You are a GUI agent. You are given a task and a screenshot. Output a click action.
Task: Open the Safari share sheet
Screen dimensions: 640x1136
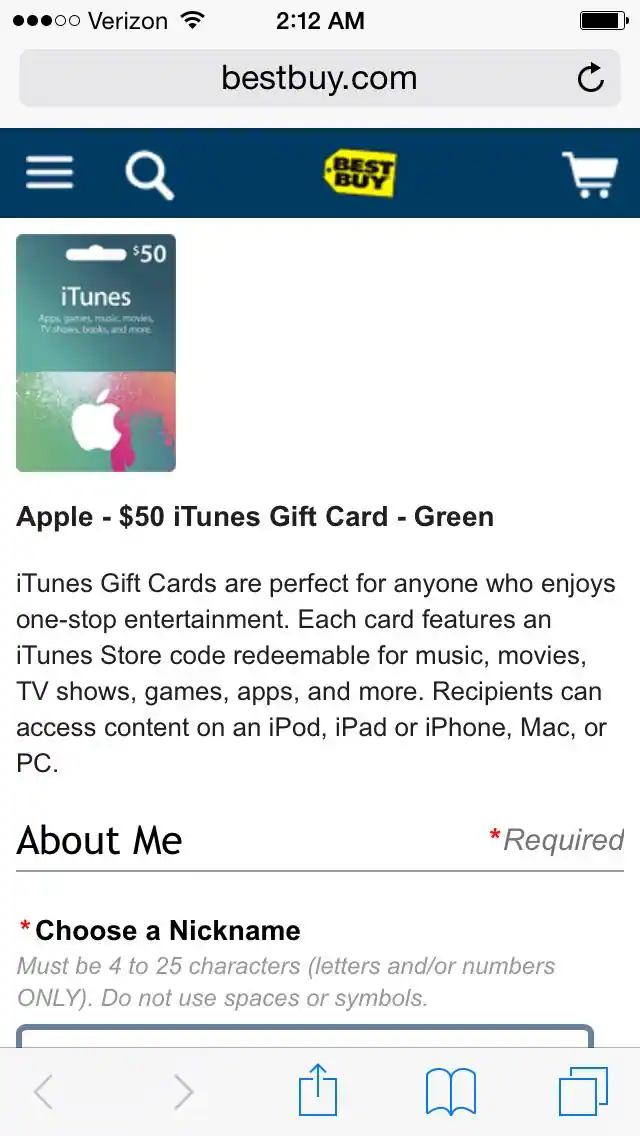coord(318,1090)
